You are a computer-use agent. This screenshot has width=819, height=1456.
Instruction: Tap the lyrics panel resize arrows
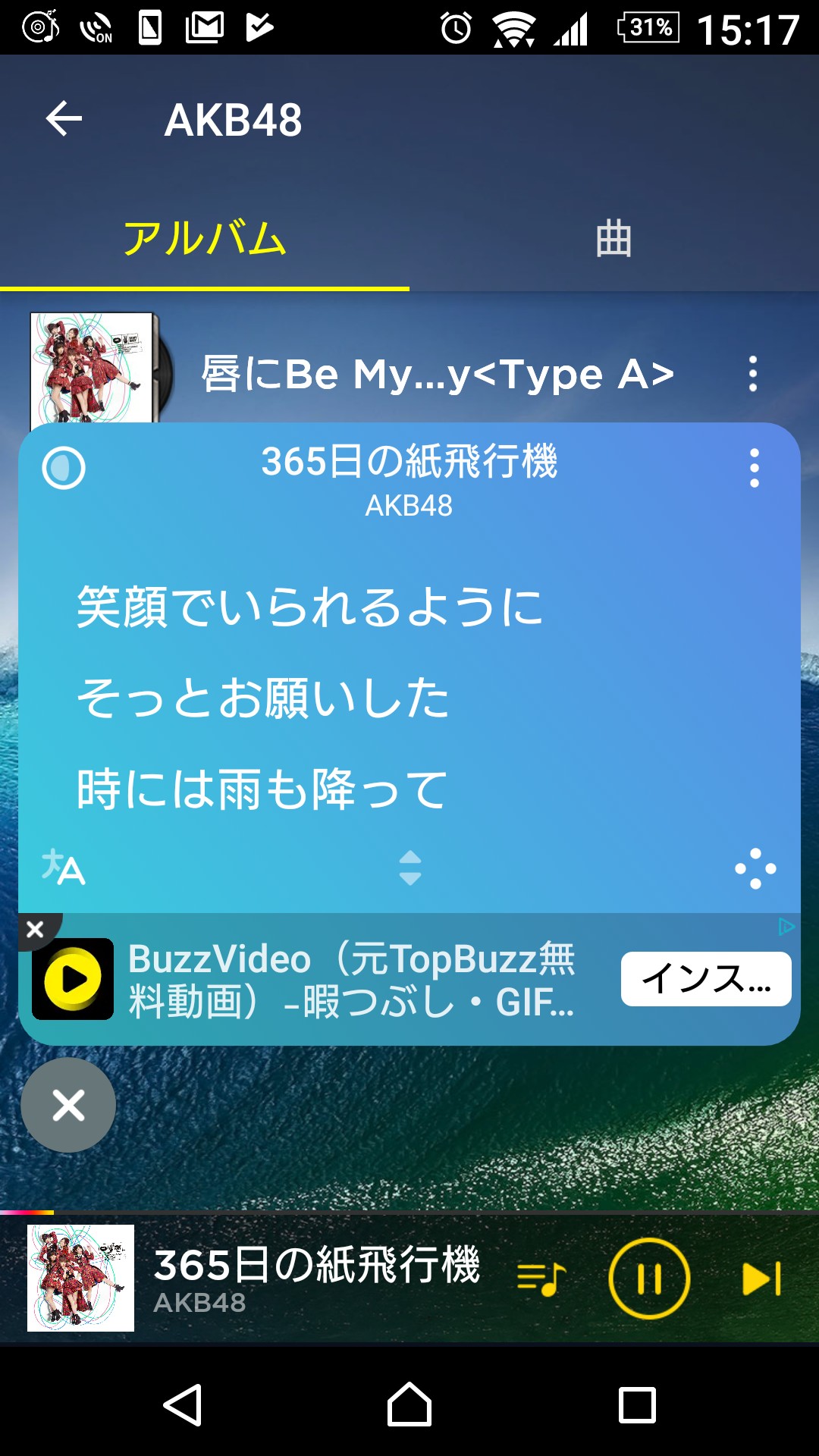click(409, 868)
